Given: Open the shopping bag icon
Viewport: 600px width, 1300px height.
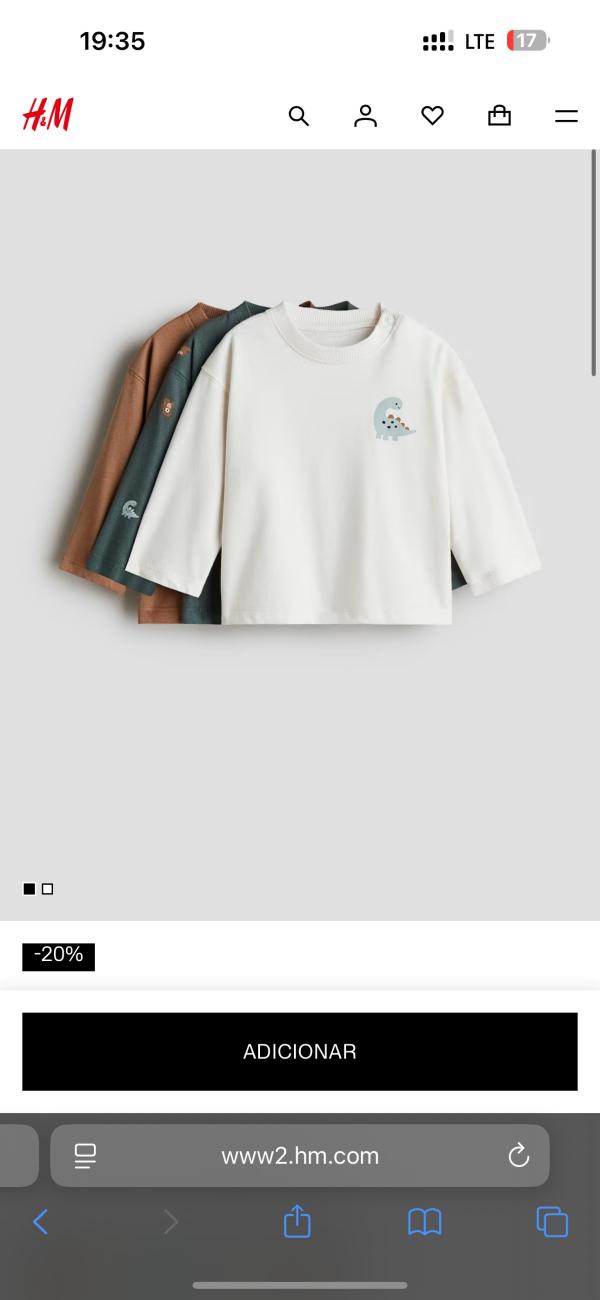Looking at the screenshot, I should (499, 116).
